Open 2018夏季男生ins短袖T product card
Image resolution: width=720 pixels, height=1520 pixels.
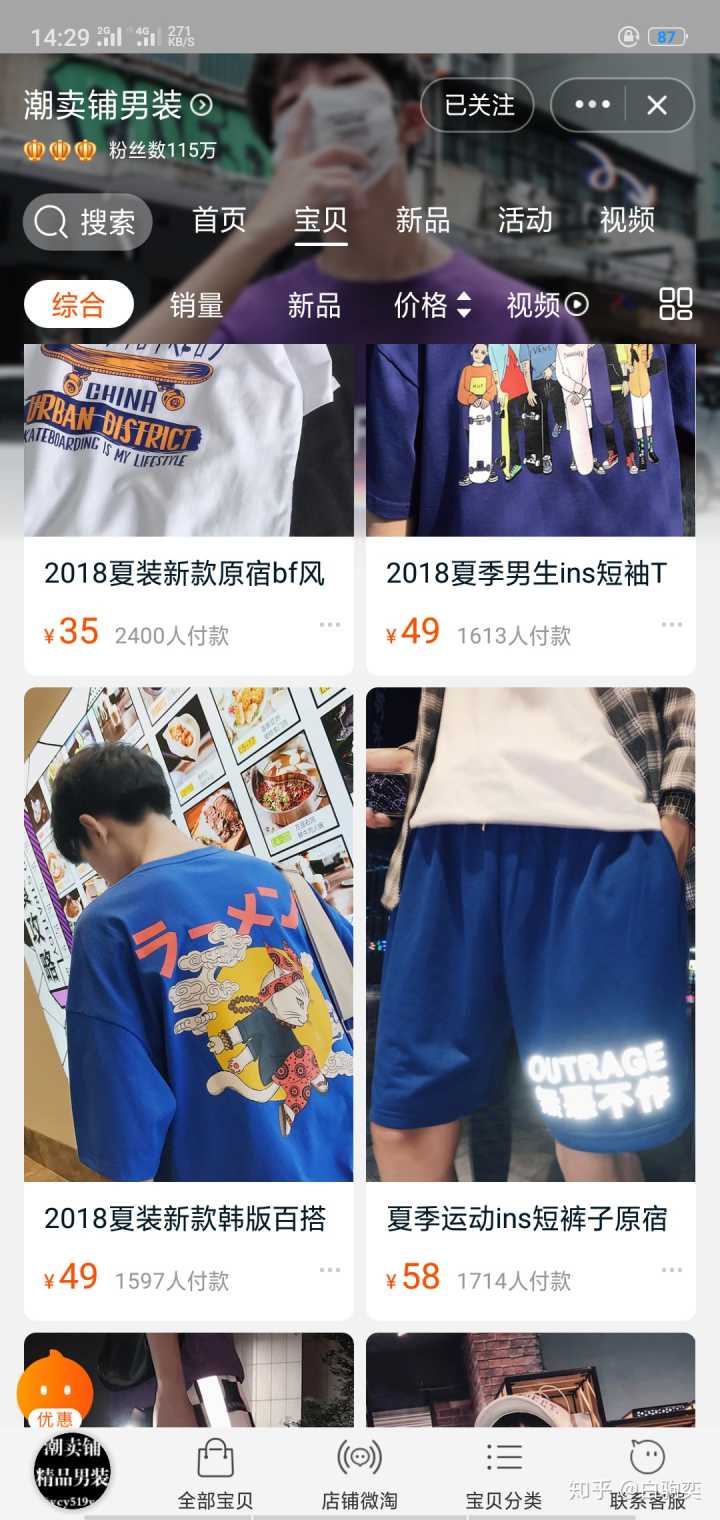[x=530, y=500]
